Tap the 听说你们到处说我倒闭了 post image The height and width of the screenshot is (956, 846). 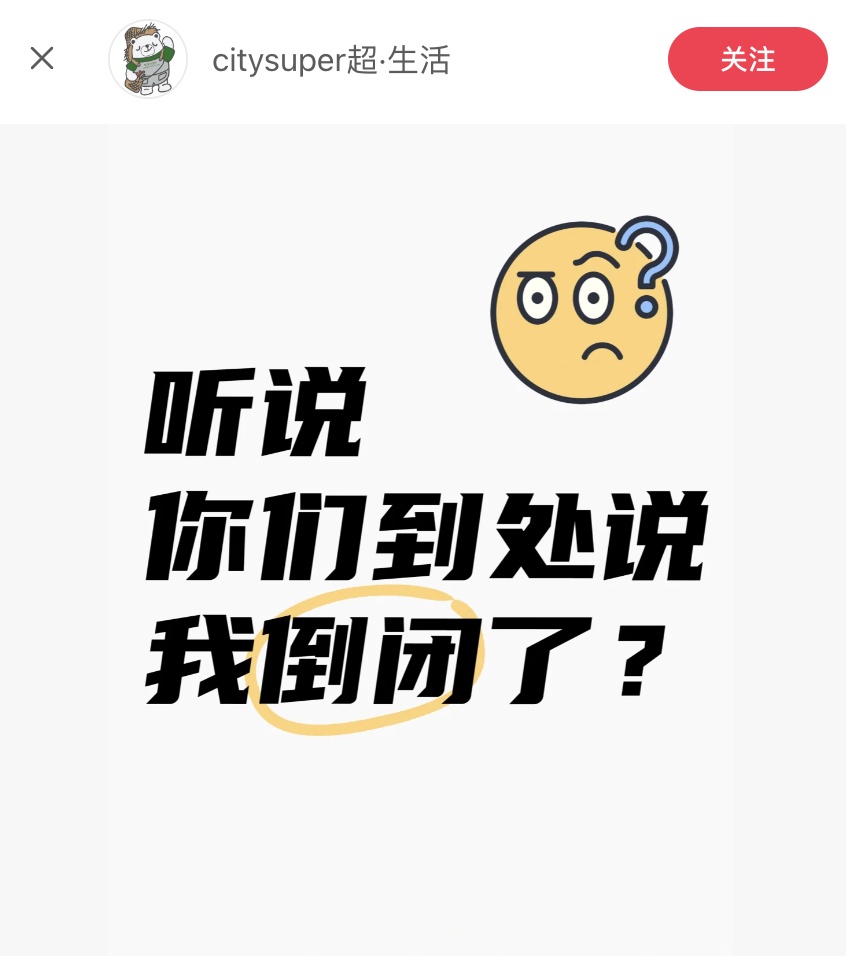[x=422, y=540]
